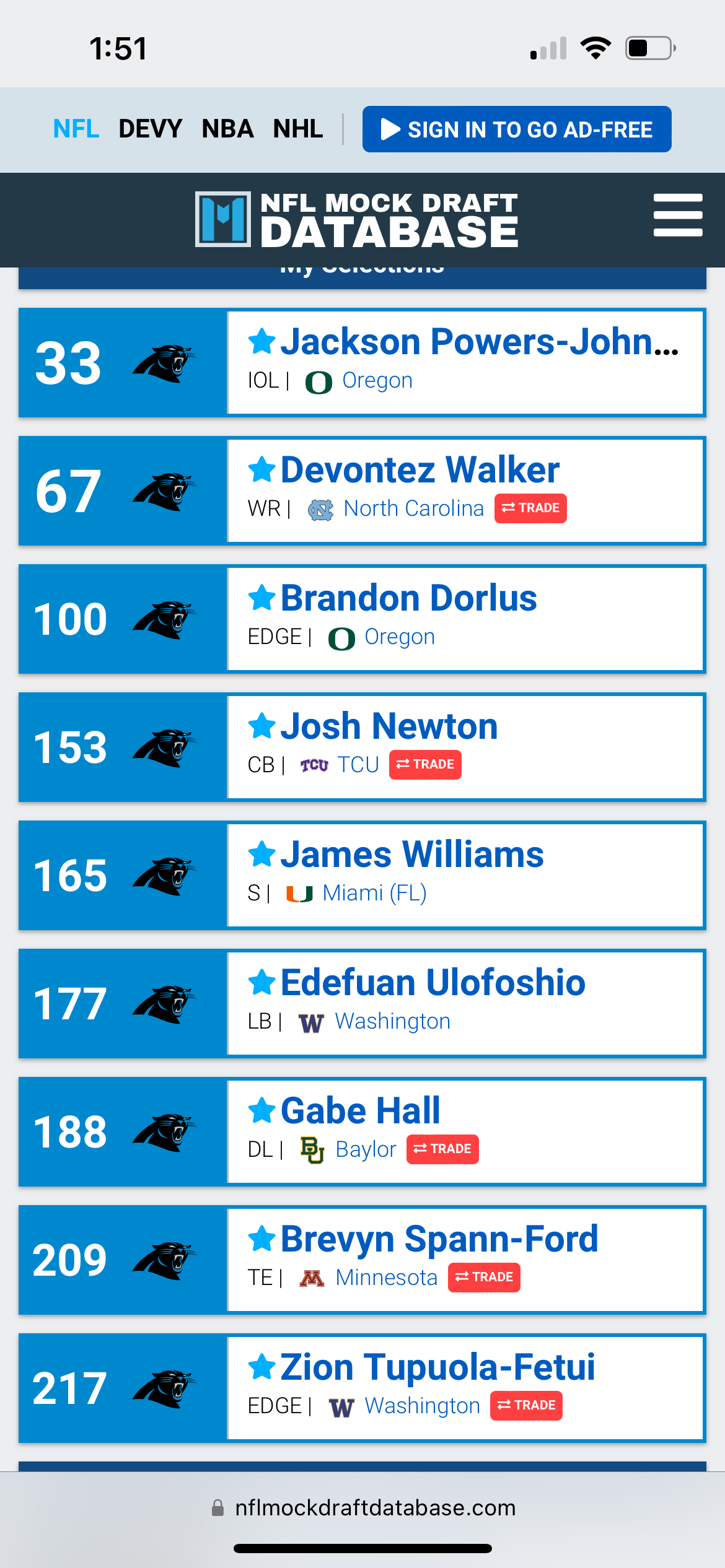This screenshot has width=725, height=1568.
Task: Open Josh Newton's player page
Action: 389,726
